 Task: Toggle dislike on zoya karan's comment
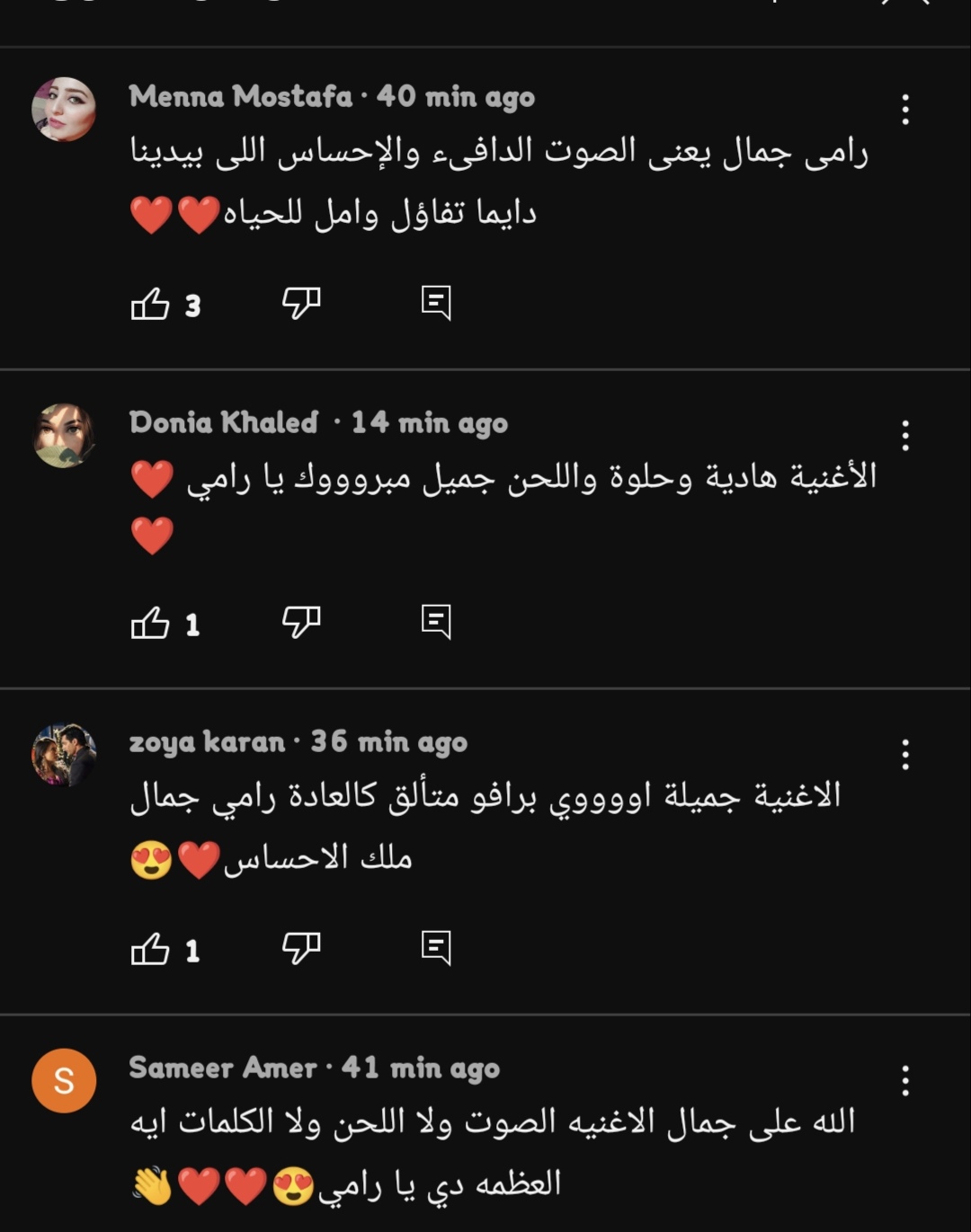coord(302,948)
